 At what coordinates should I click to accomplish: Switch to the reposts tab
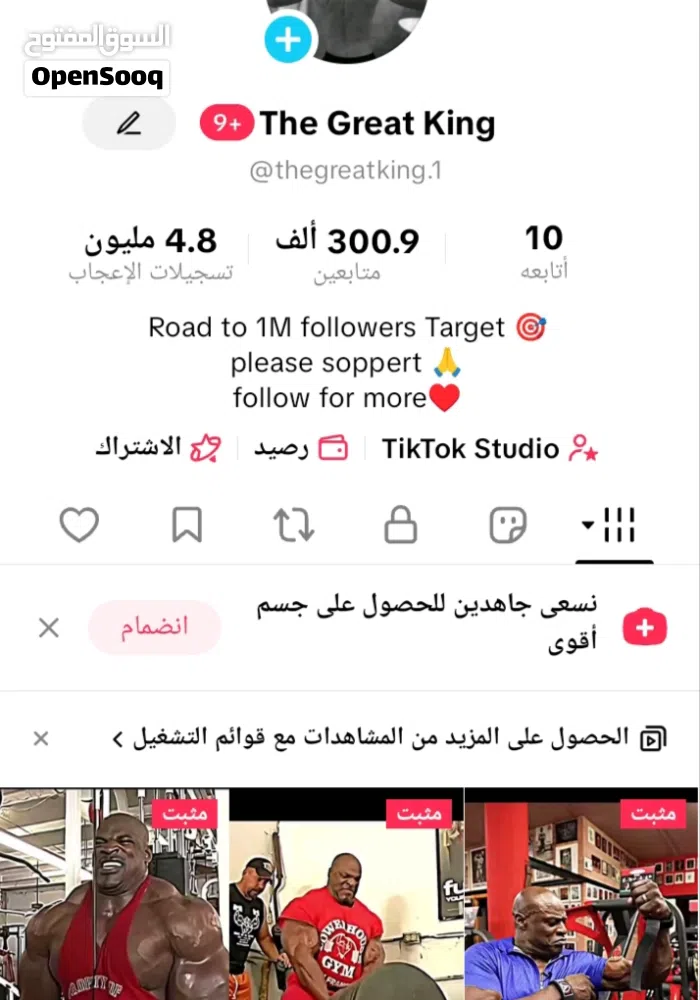tap(294, 525)
